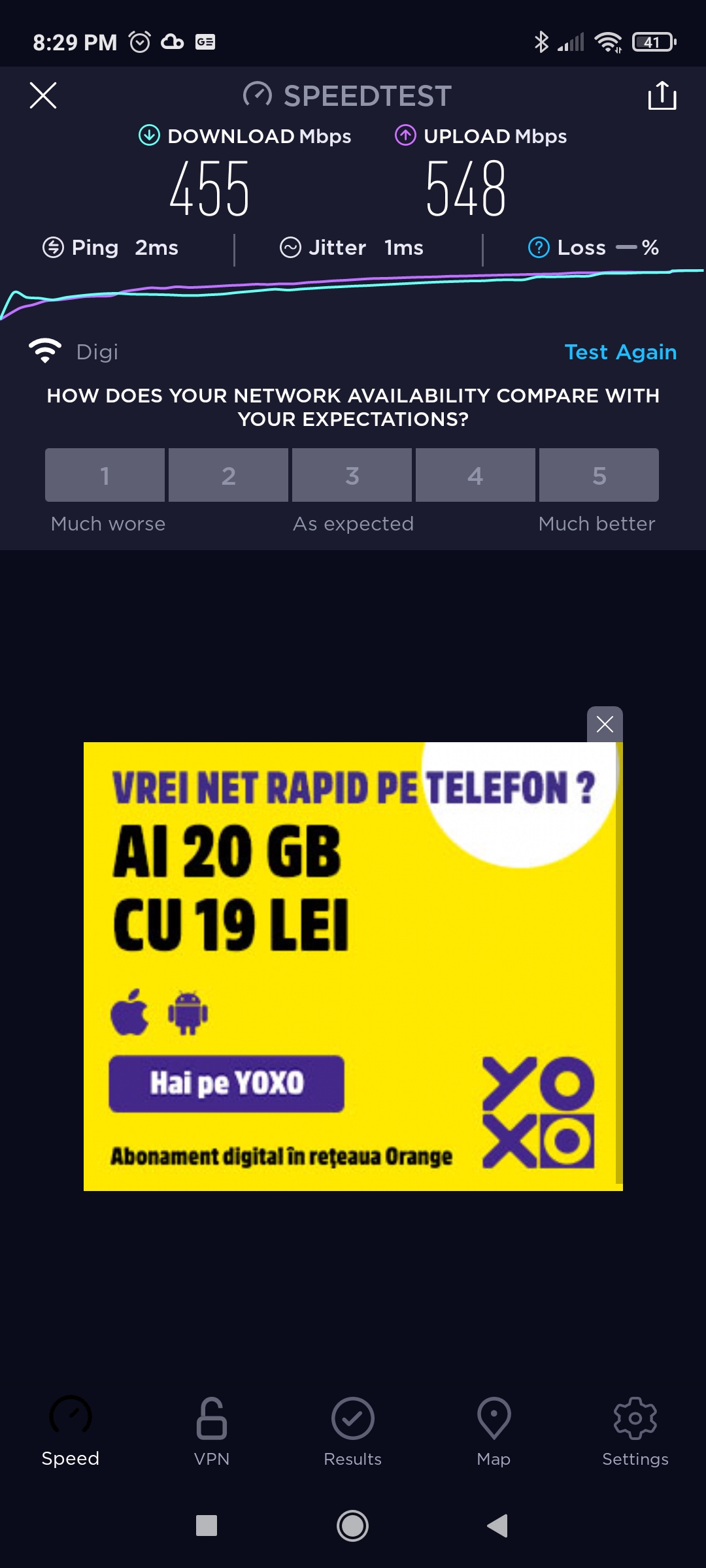Open the YOXO ad banner

[x=353, y=966]
